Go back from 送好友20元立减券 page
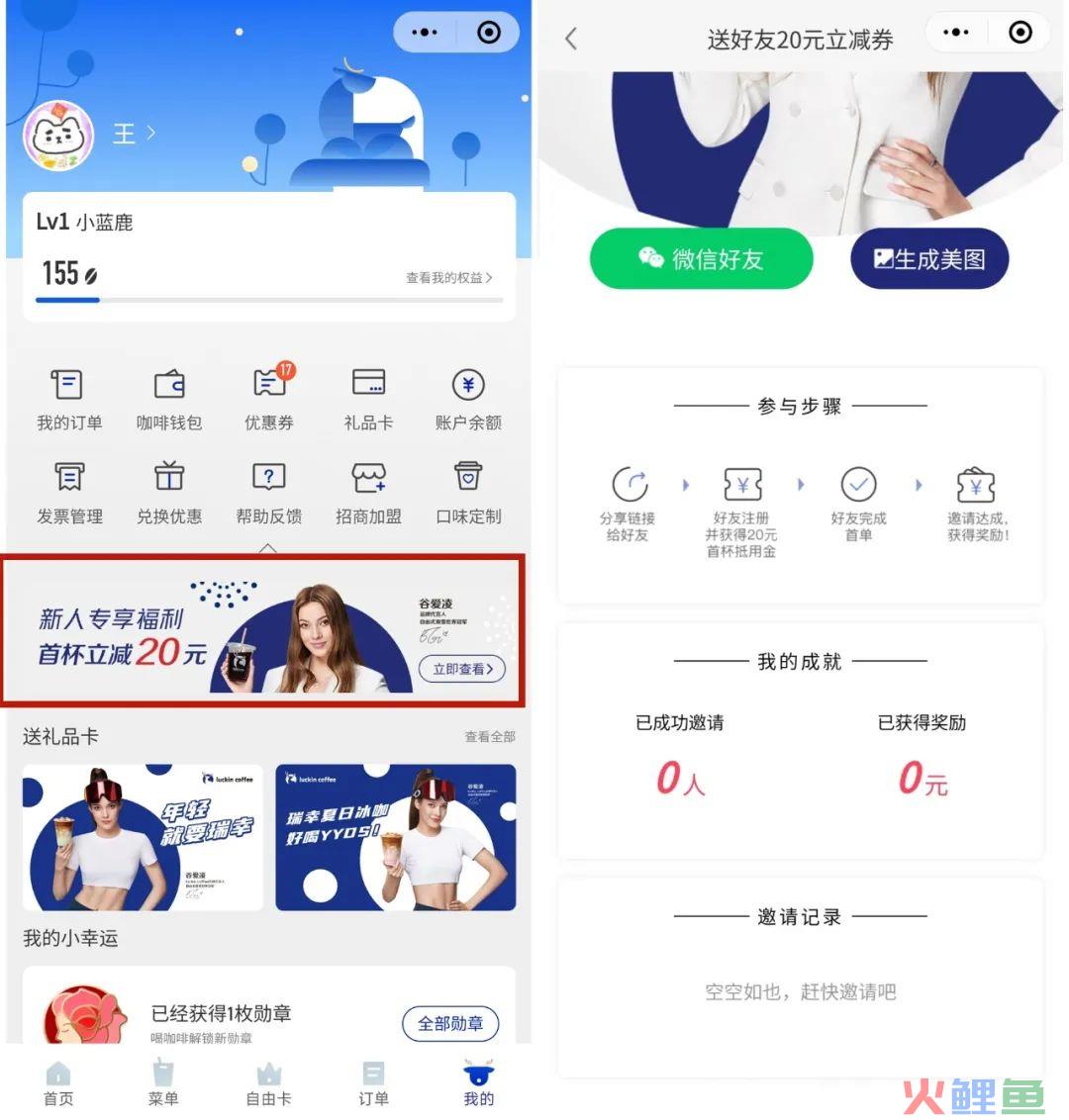1069x1120 pixels. click(x=571, y=39)
